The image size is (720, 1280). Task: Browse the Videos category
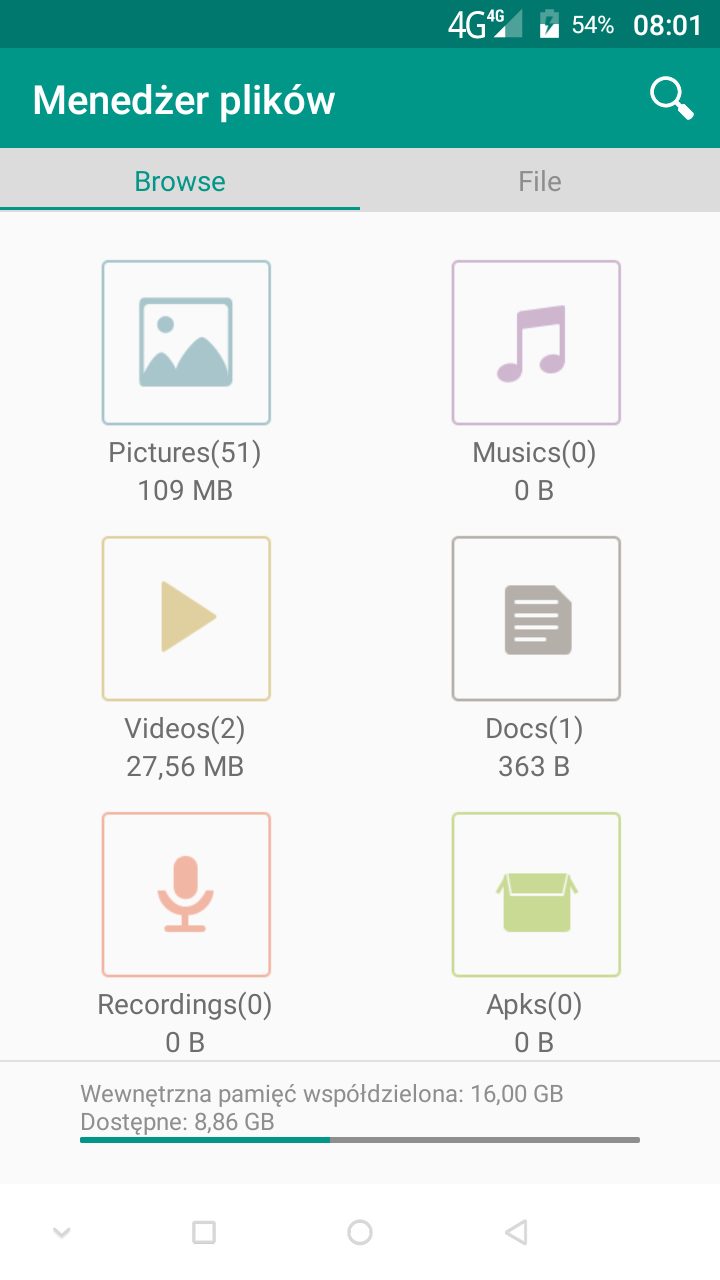coord(186,619)
